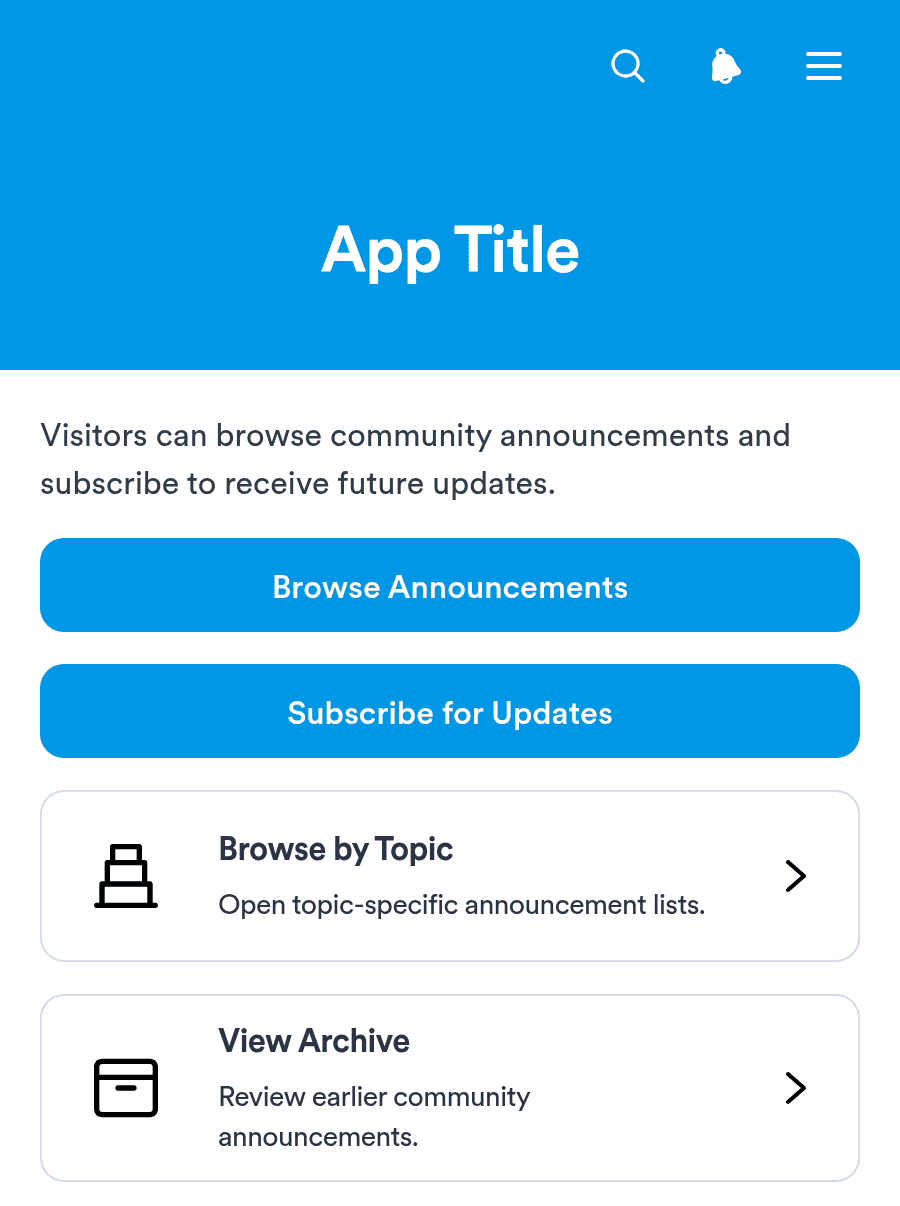Image resolution: width=900 pixels, height=1206 pixels.
Task: Open the View Archive card
Action: 450,1088
